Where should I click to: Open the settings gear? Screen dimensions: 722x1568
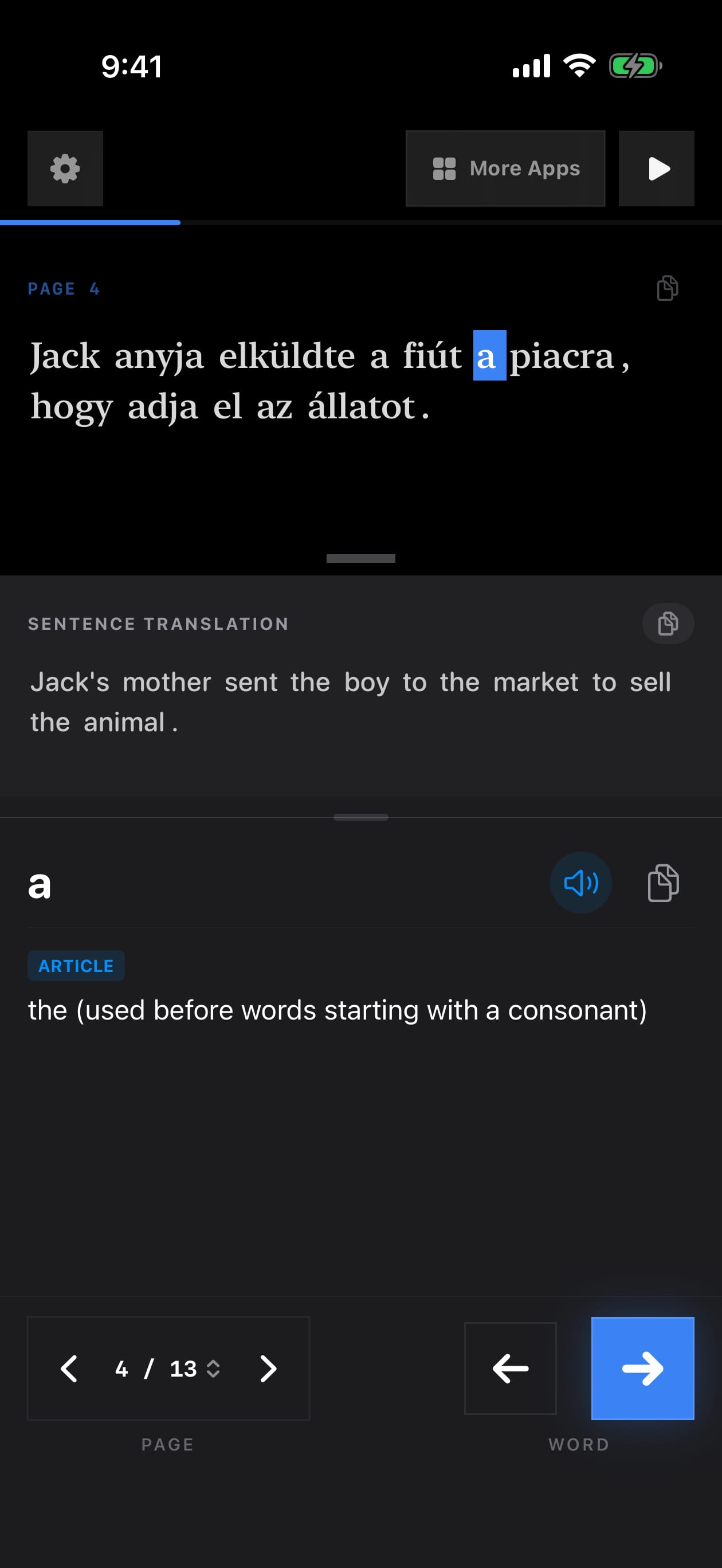point(65,168)
